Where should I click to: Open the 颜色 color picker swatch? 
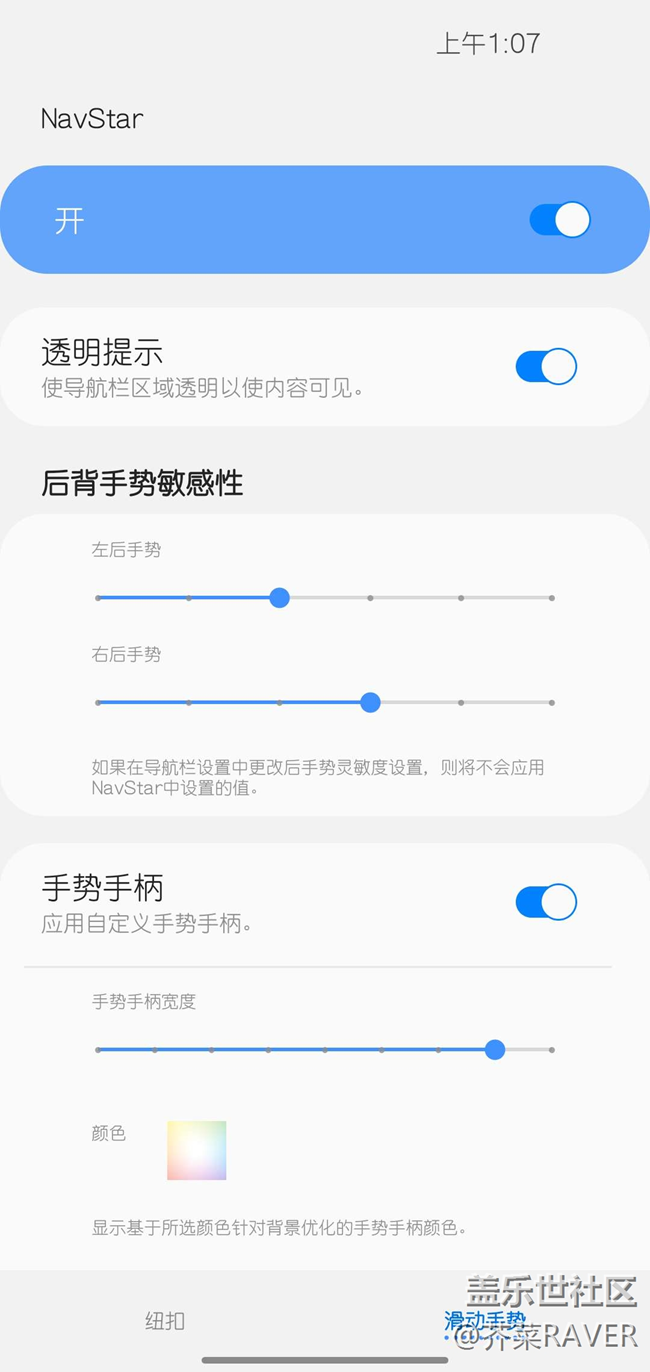point(197,1151)
